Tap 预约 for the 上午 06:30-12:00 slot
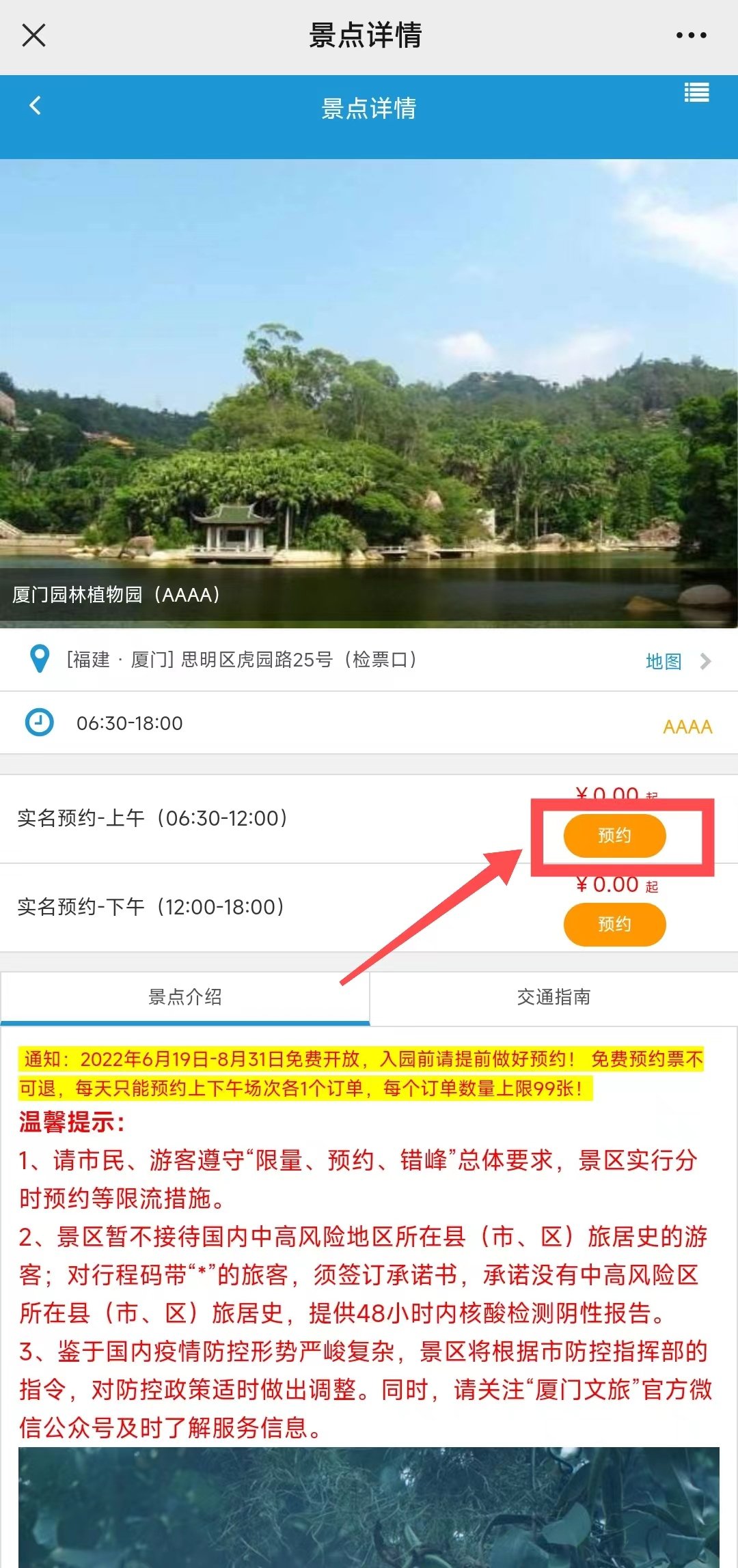 click(x=614, y=835)
